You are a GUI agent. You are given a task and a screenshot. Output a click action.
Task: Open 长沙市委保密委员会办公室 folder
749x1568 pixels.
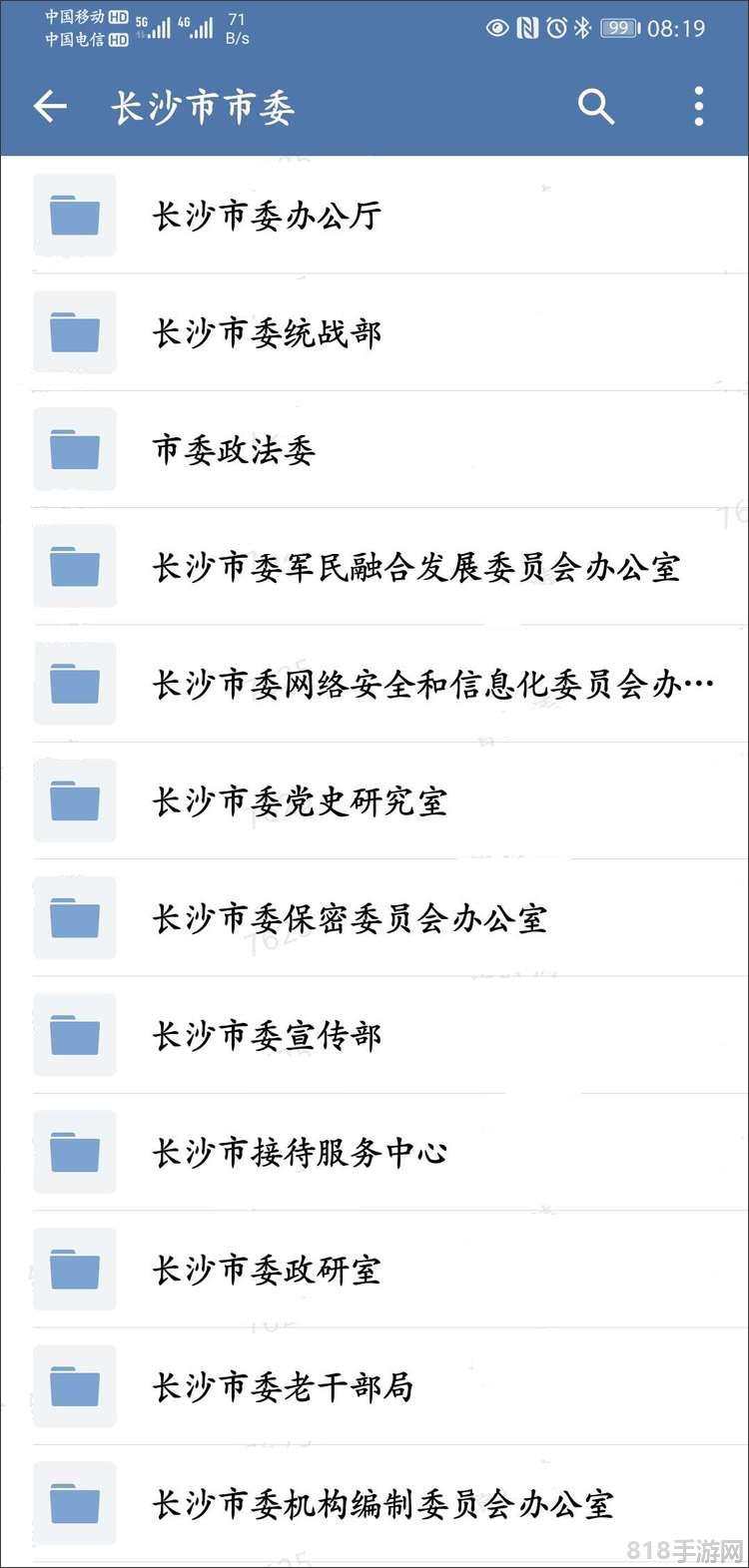coord(389,918)
